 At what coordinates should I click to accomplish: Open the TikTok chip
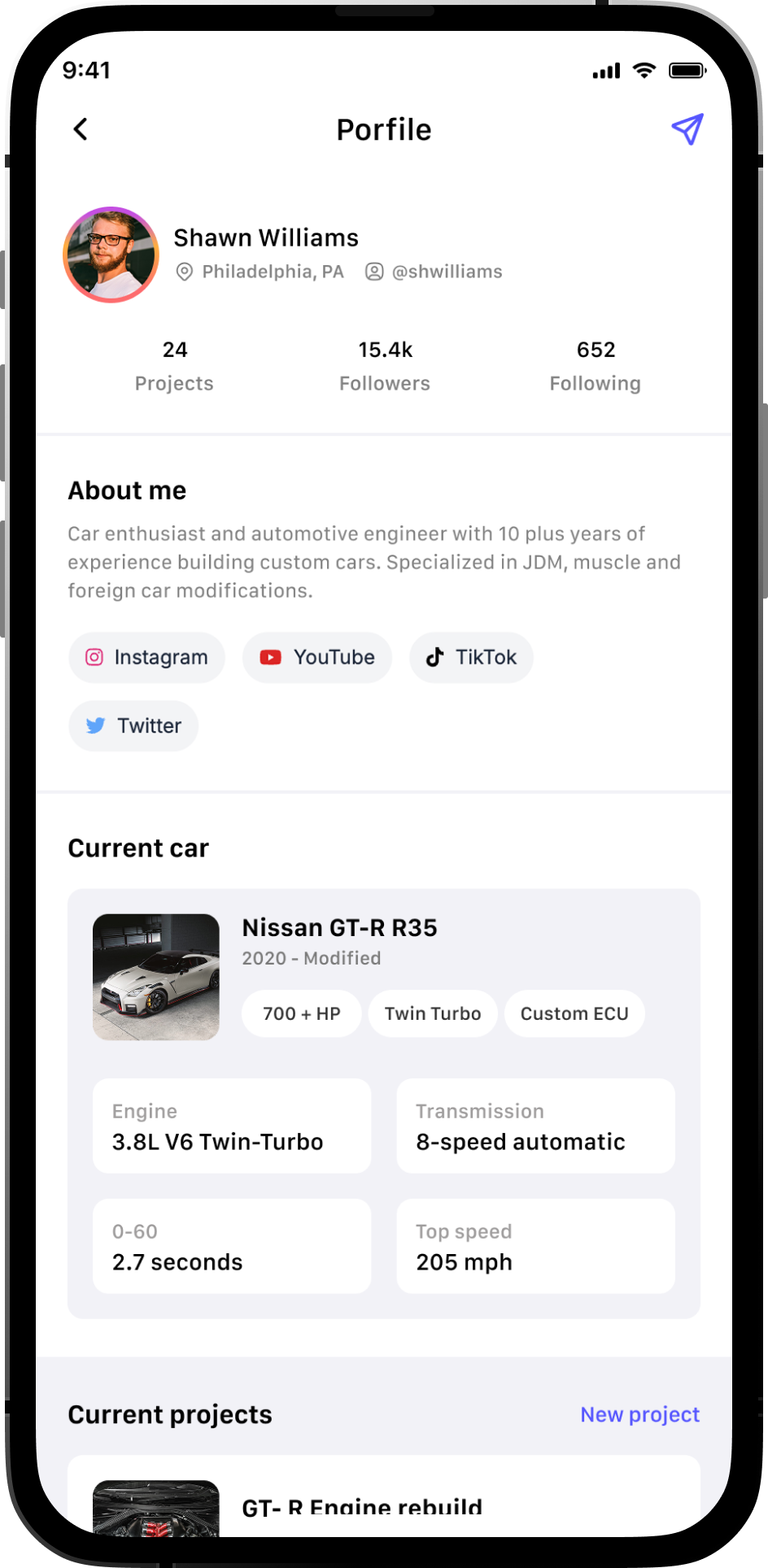(471, 657)
